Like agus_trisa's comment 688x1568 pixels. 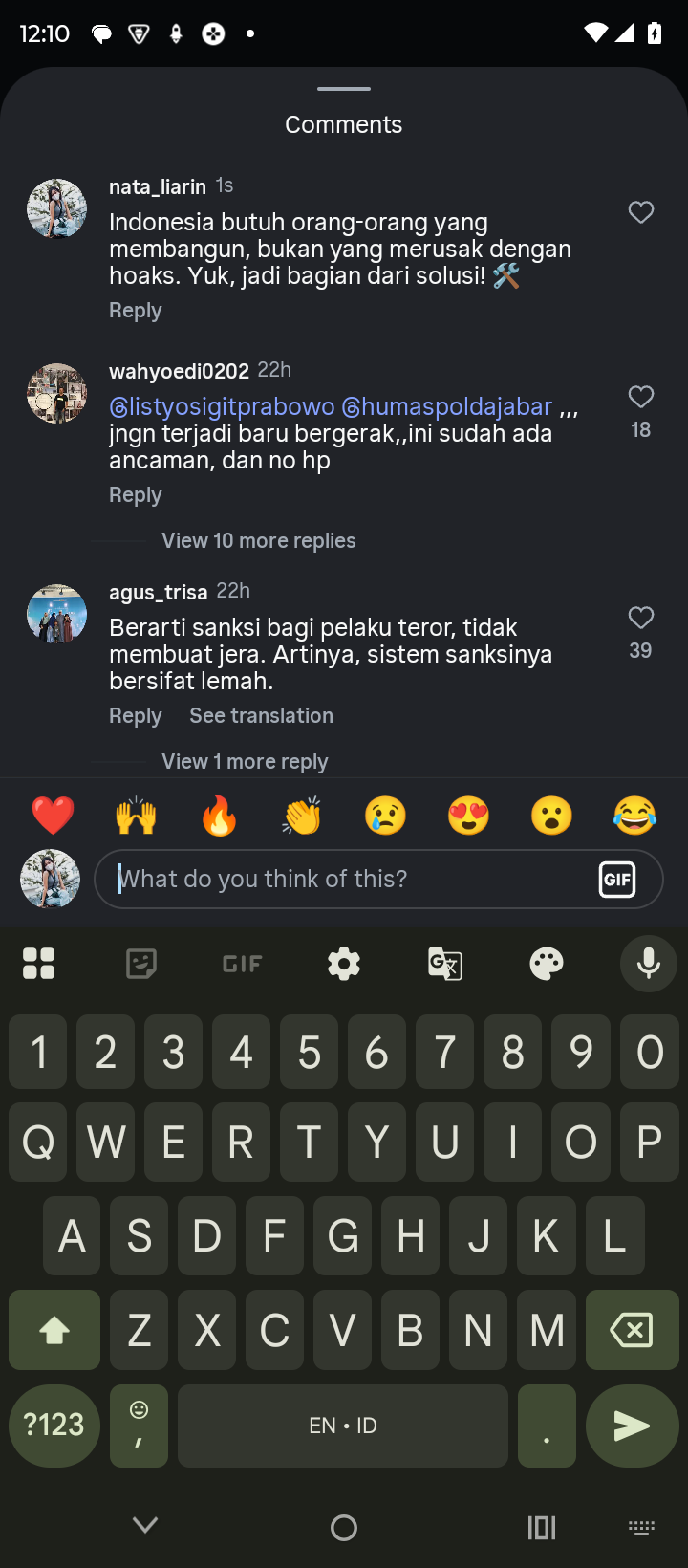[641, 618]
